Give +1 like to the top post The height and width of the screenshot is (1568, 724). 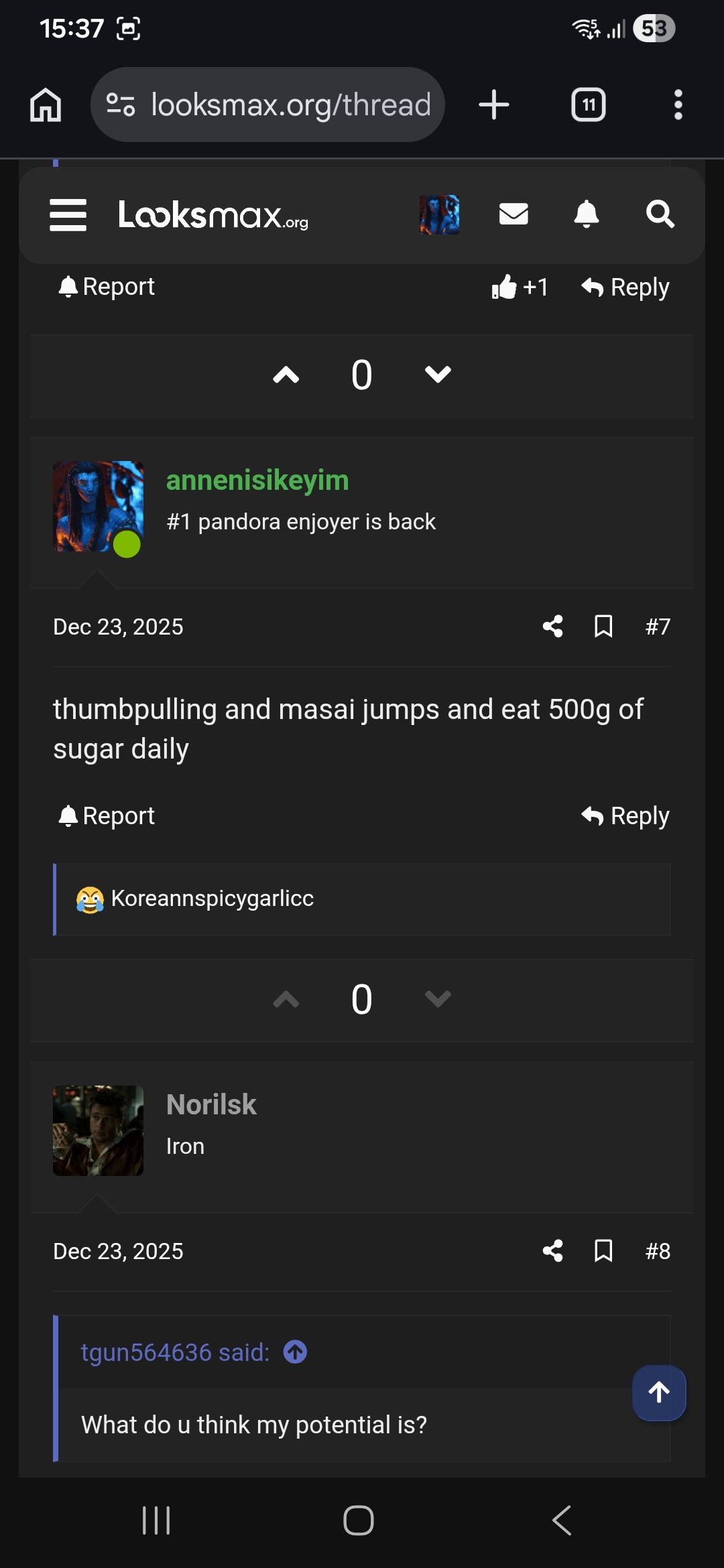tap(520, 287)
